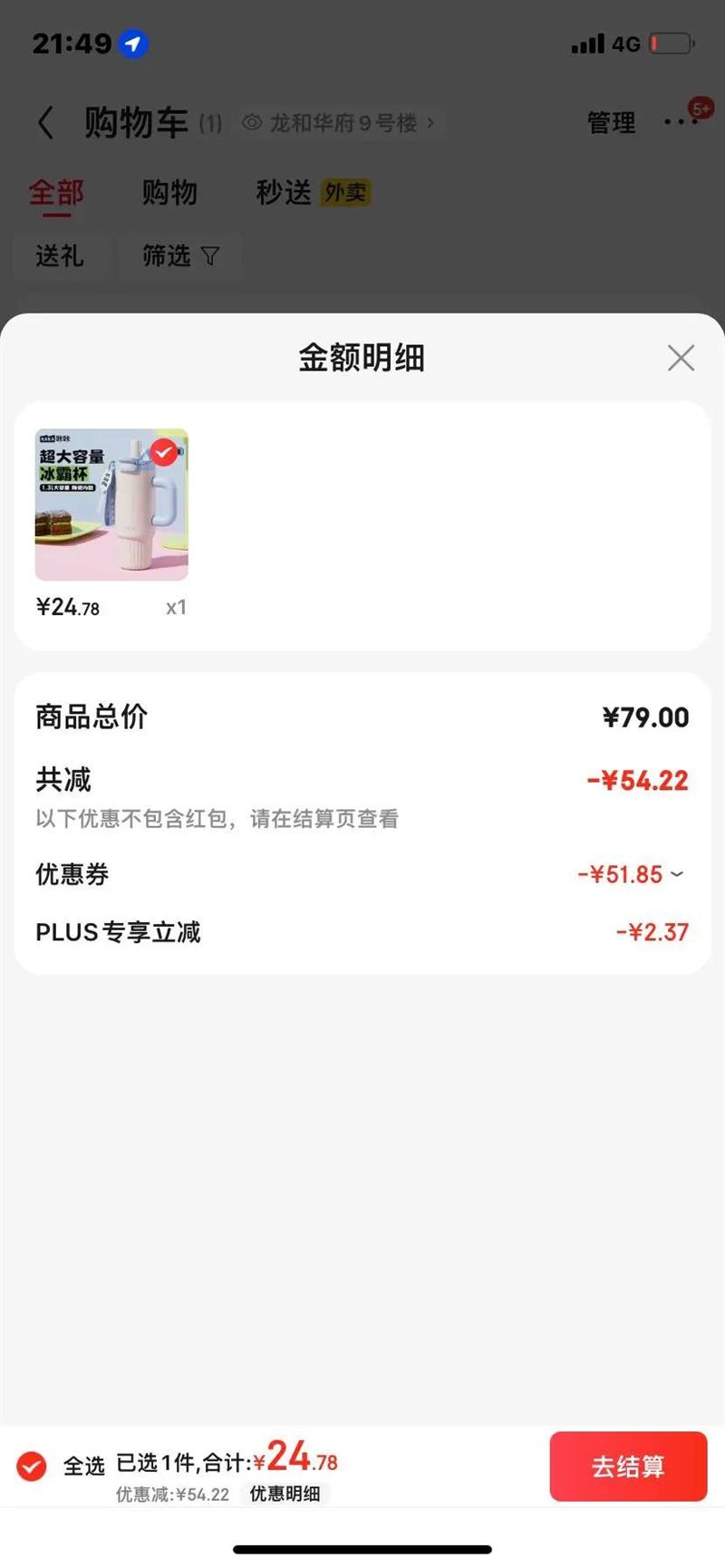
Task: Select the 全部 tab
Action: click(56, 194)
